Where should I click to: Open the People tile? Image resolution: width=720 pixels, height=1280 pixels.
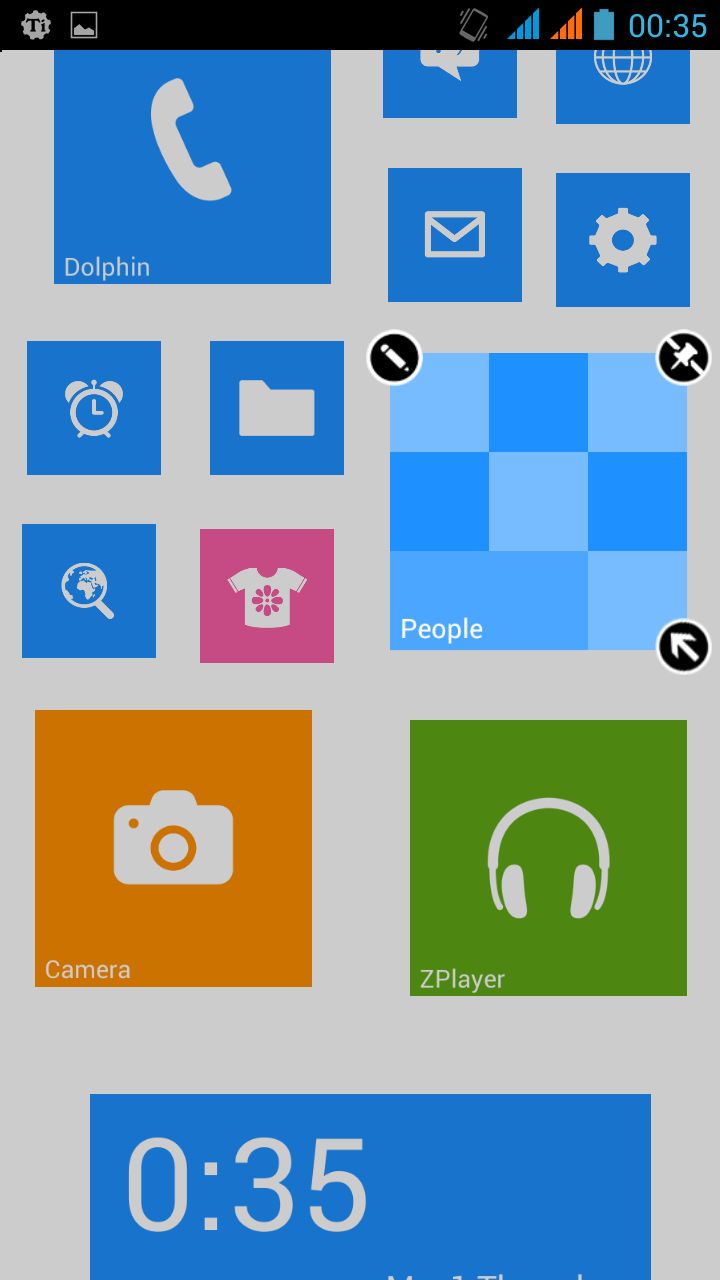pos(538,502)
